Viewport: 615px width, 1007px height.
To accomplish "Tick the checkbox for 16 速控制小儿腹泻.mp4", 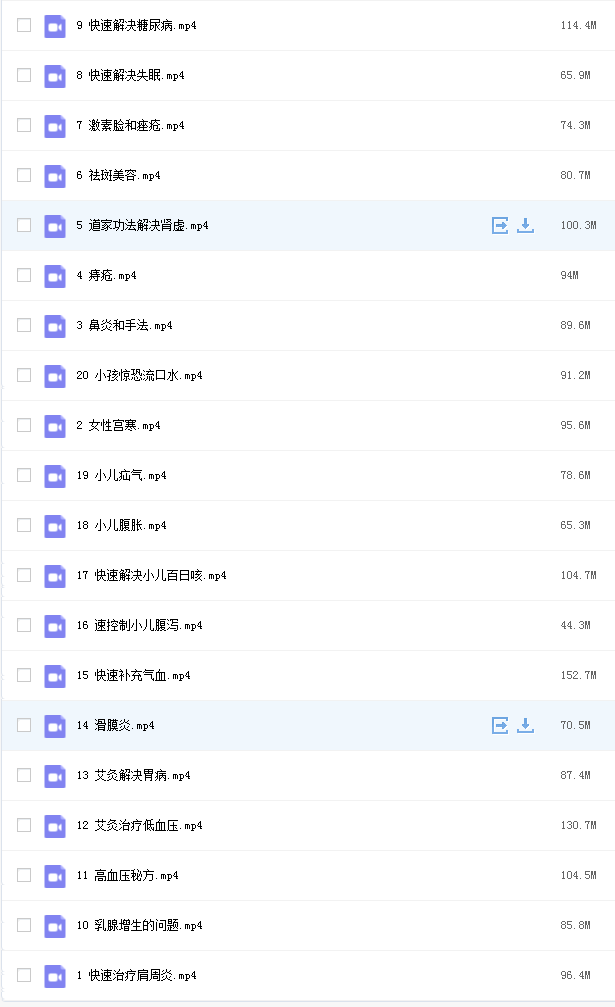I will click(x=24, y=625).
